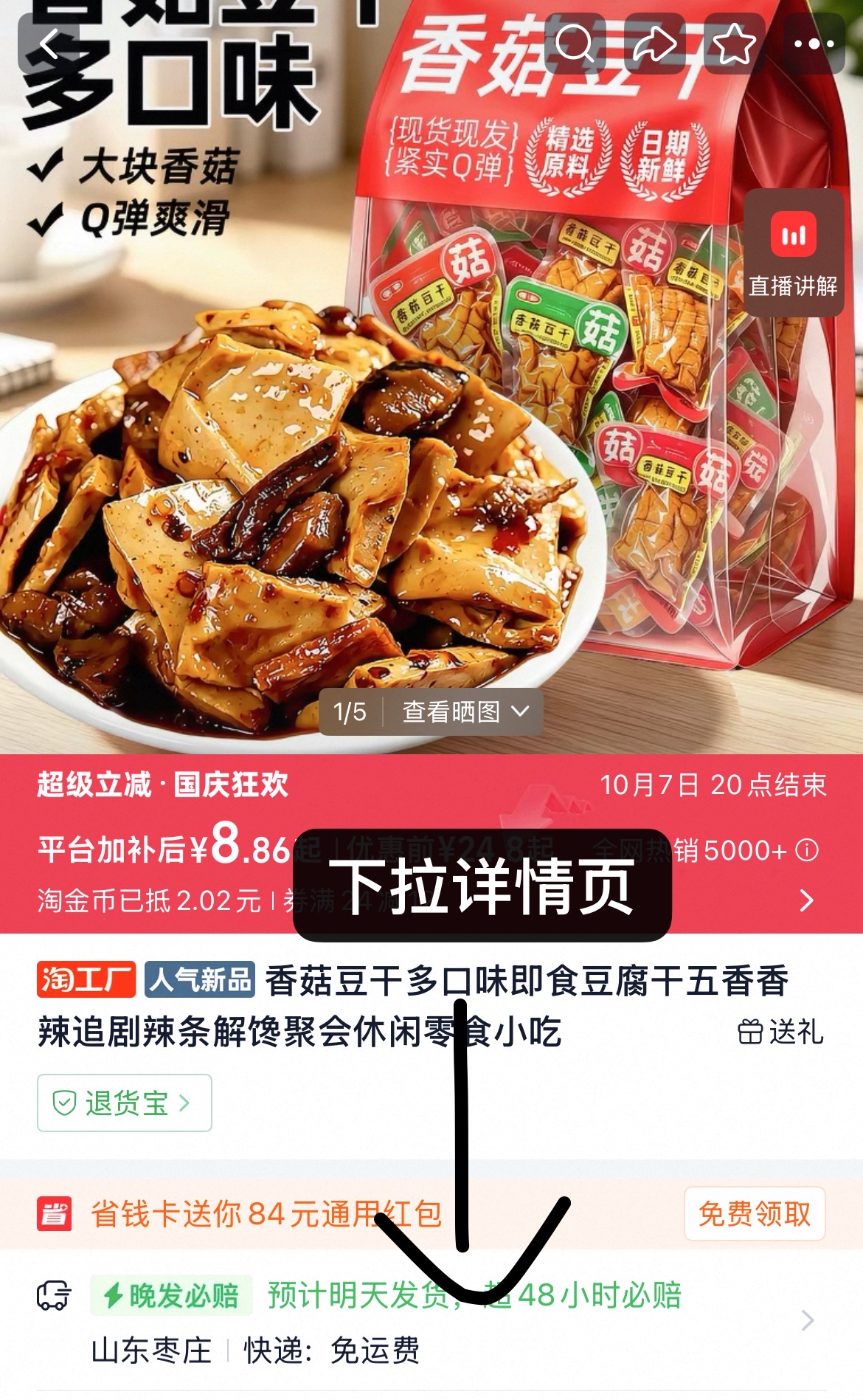View info icon next to 全网热销5000+
863x1400 pixels.
807,850
